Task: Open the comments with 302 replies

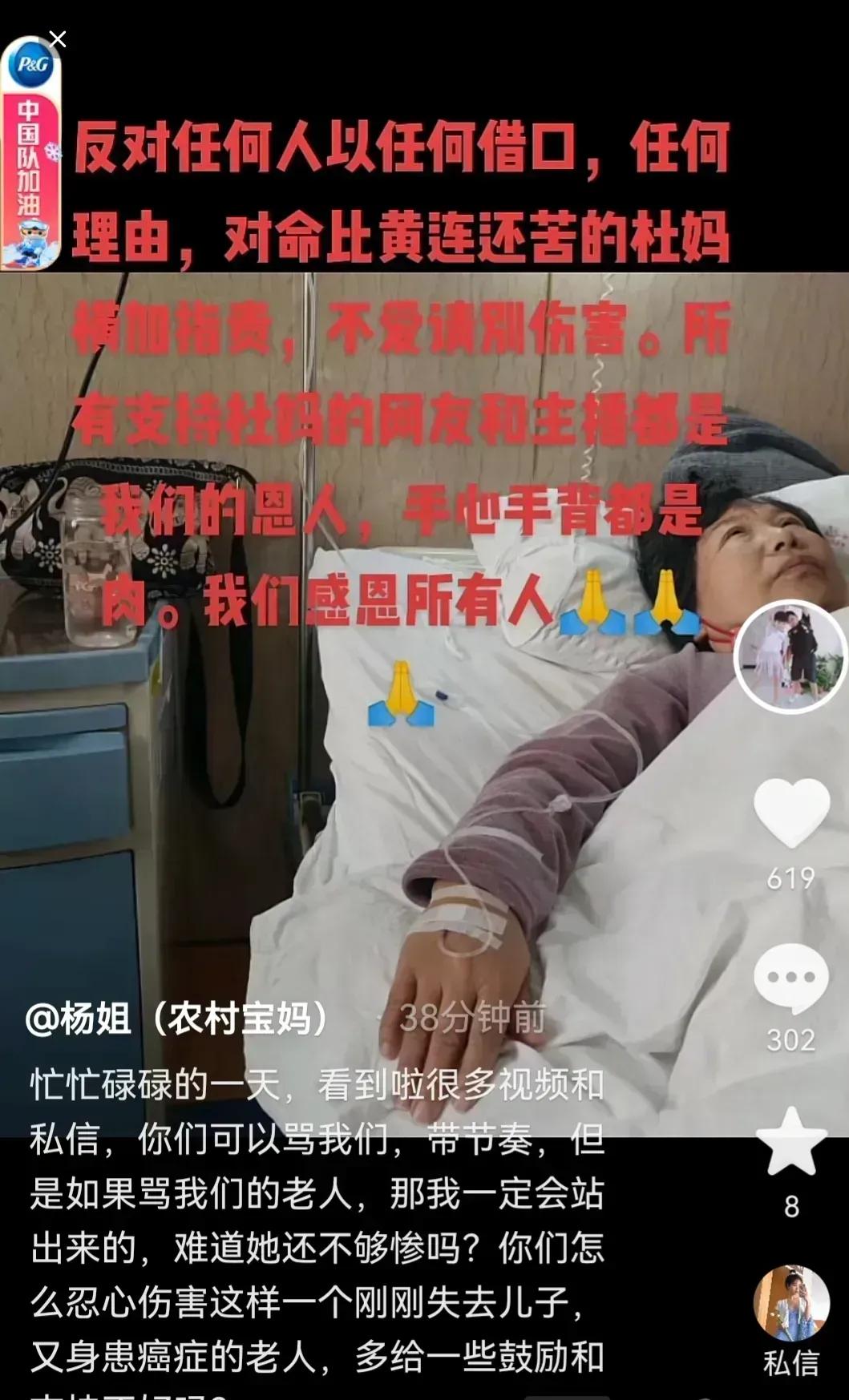Action: coord(790,979)
